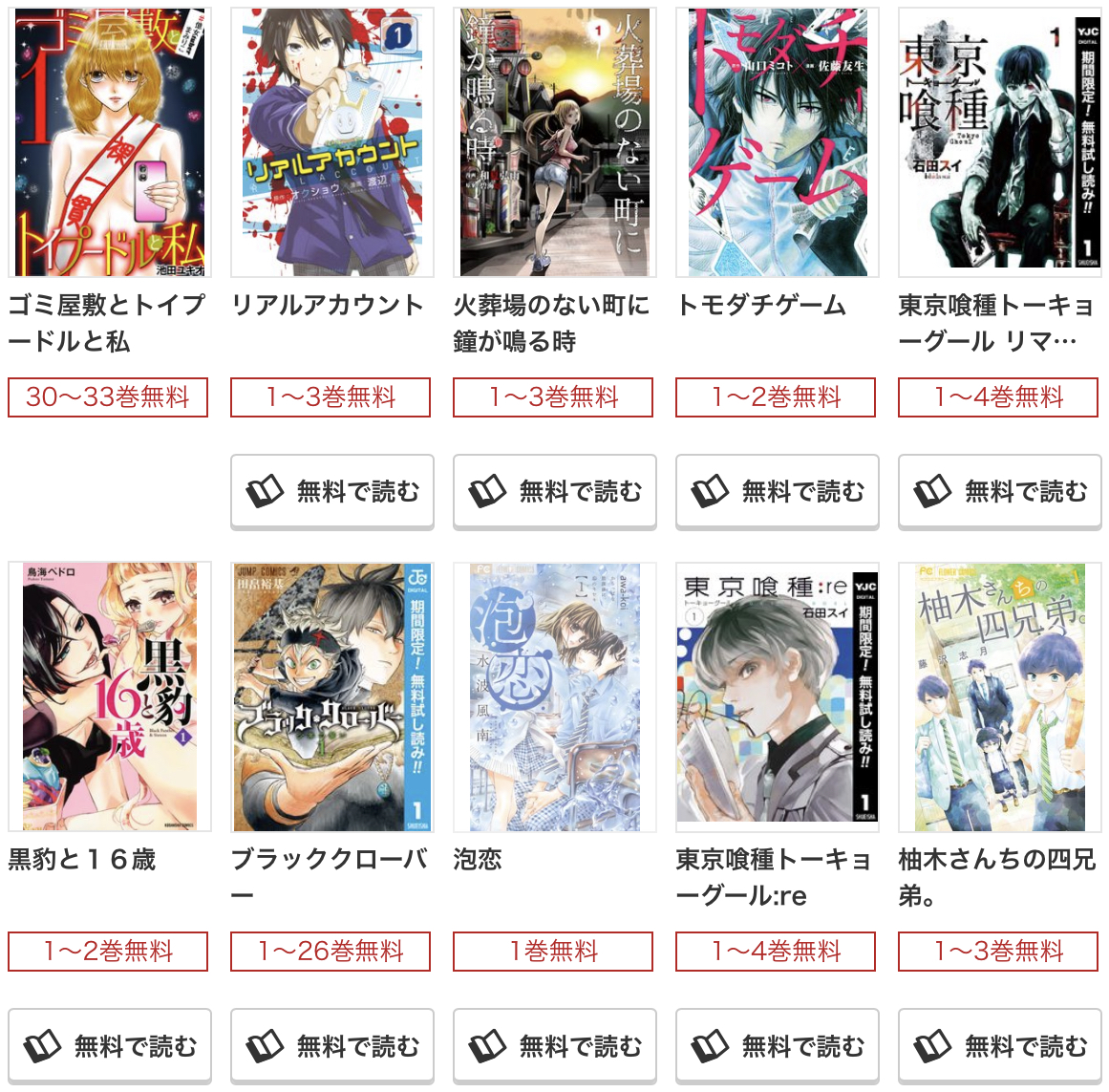This screenshot has height=1092, width=1109.
Task: Read 東京喰種トーキョーグール リマスター版 for free
Action: tap(999, 491)
